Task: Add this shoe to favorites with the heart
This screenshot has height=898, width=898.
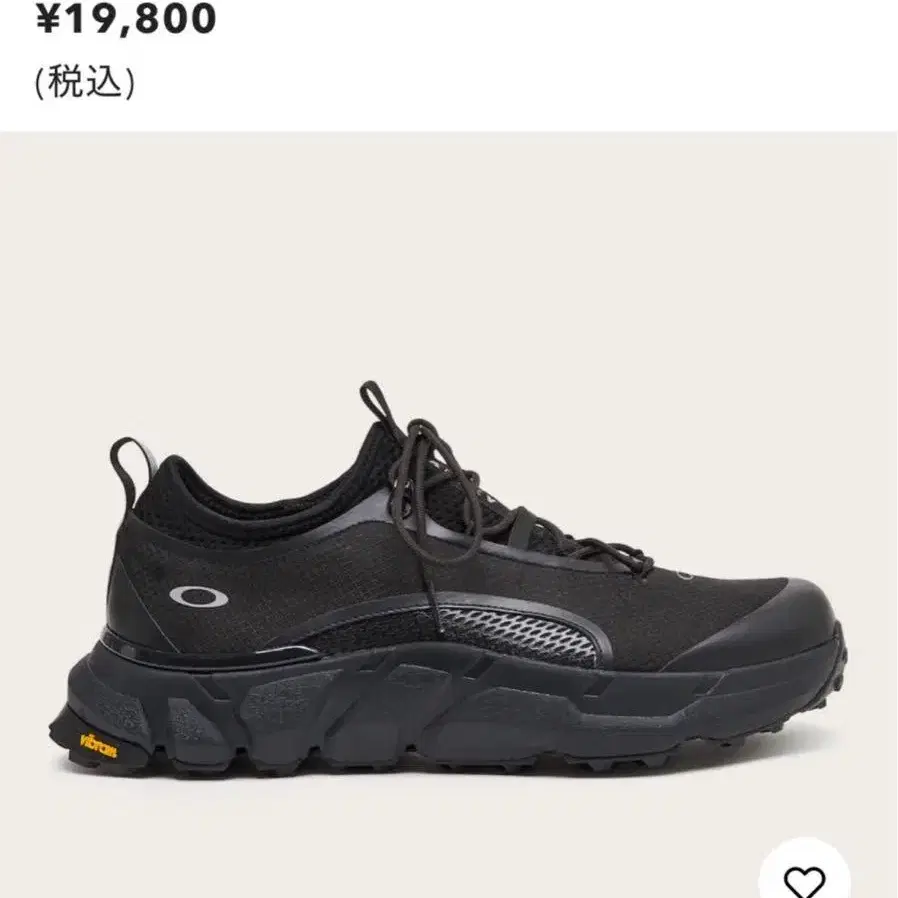Action: pos(804,878)
